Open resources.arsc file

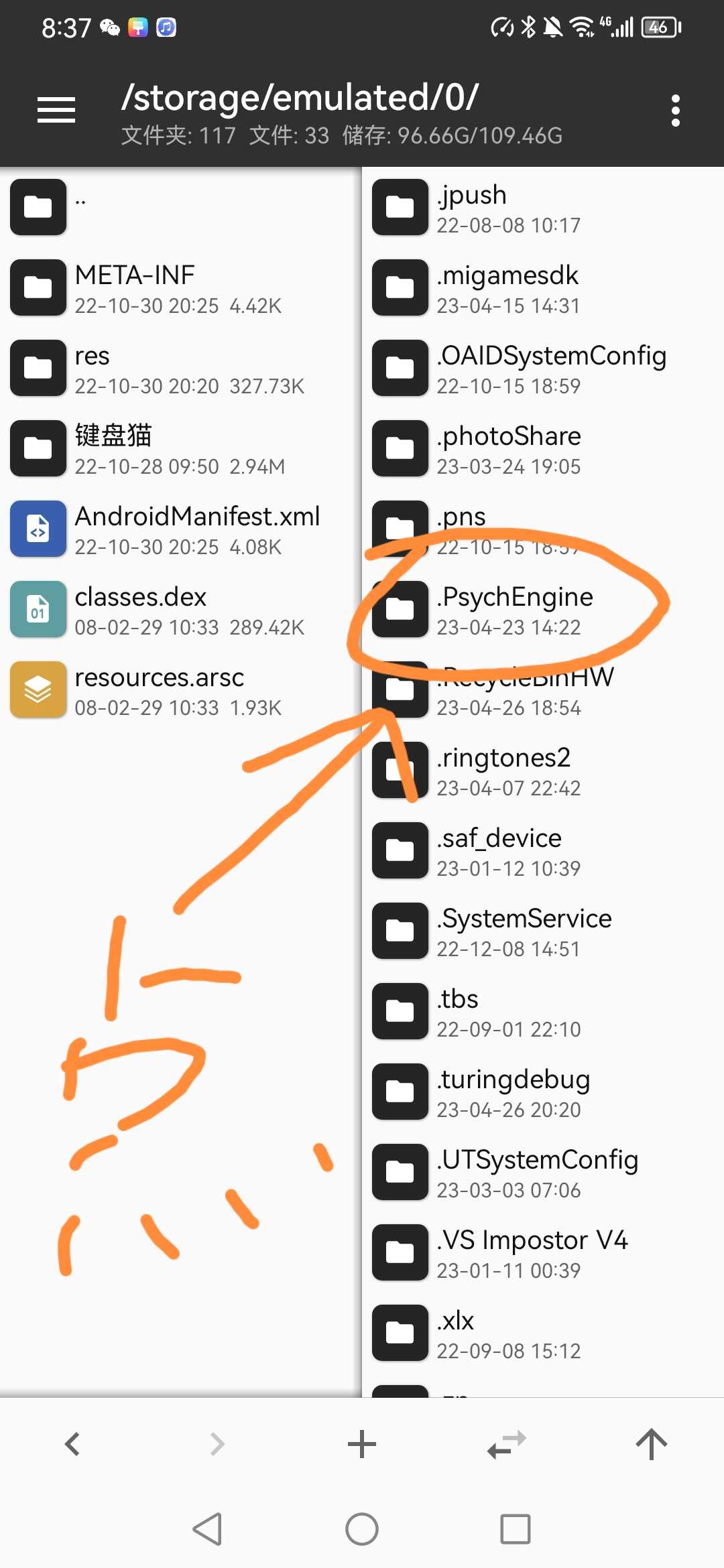tap(159, 690)
